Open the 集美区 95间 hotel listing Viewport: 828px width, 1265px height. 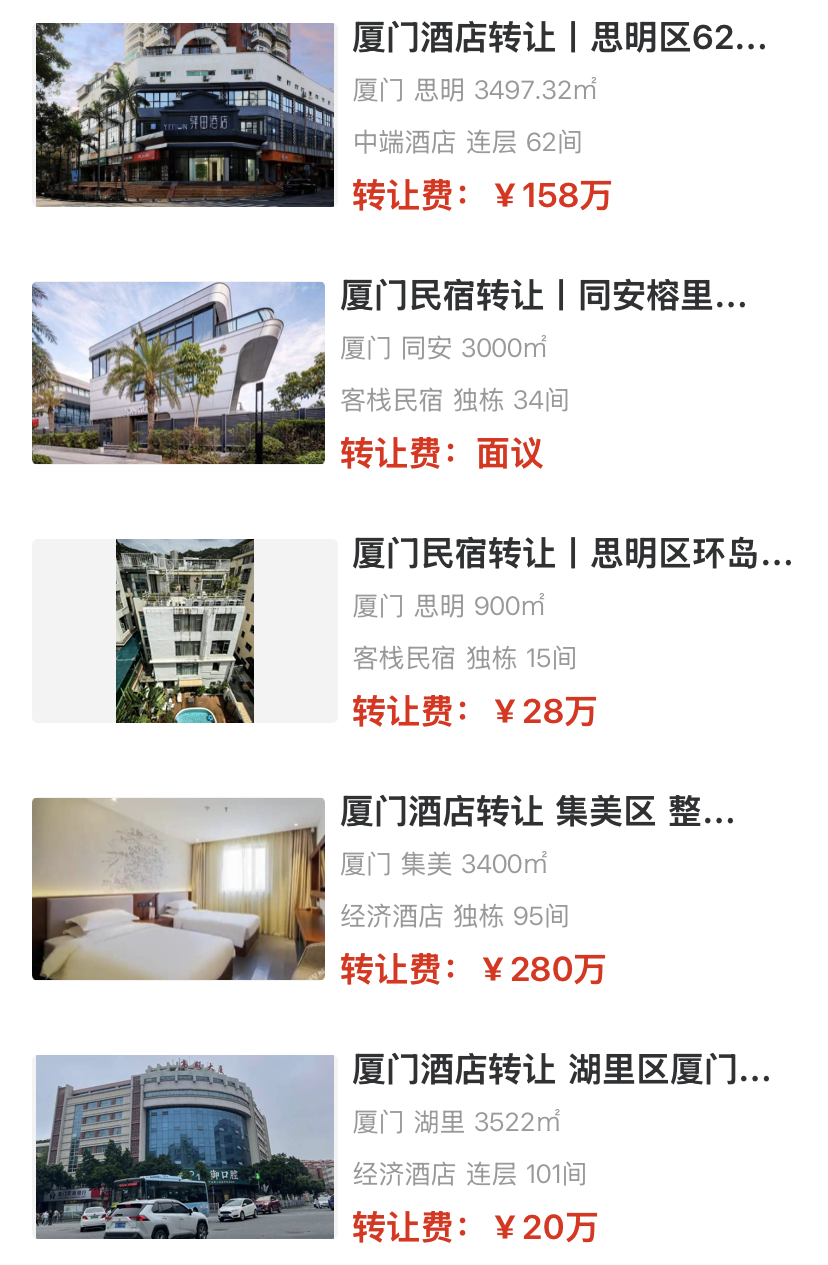coord(537,813)
